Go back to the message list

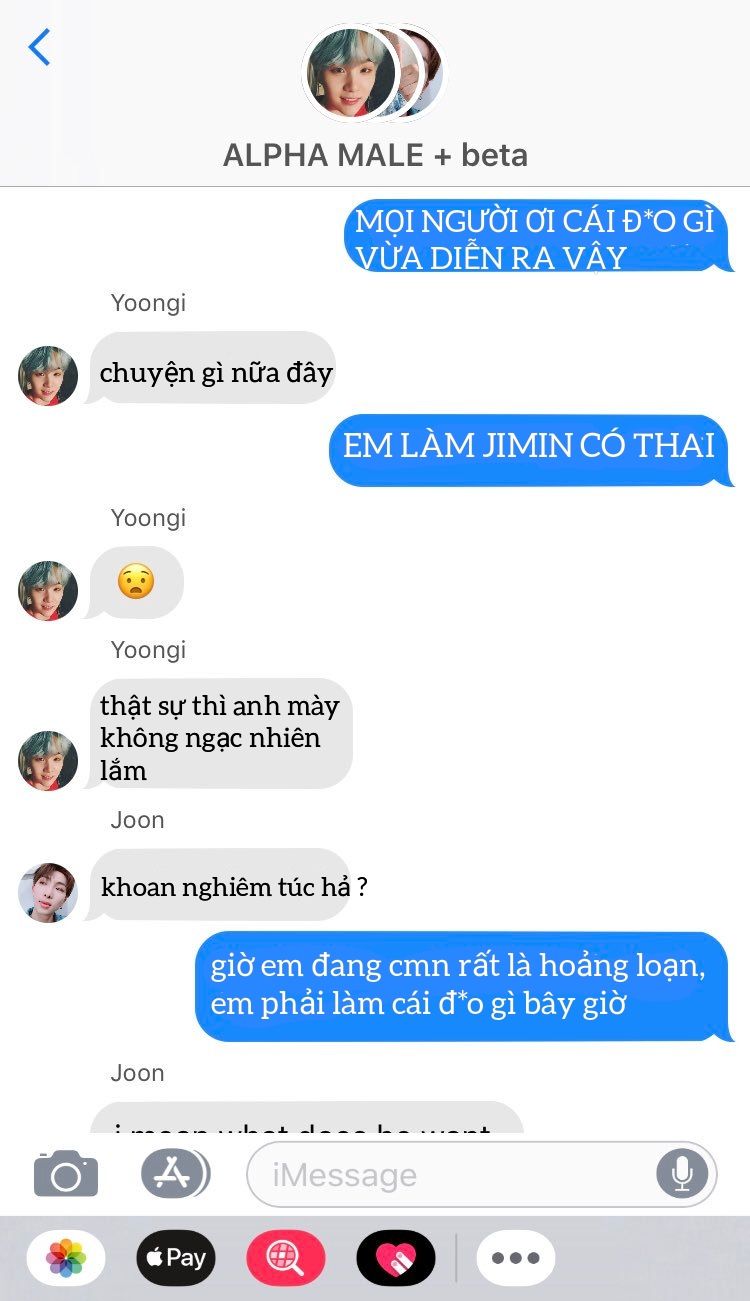click(40, 48)
